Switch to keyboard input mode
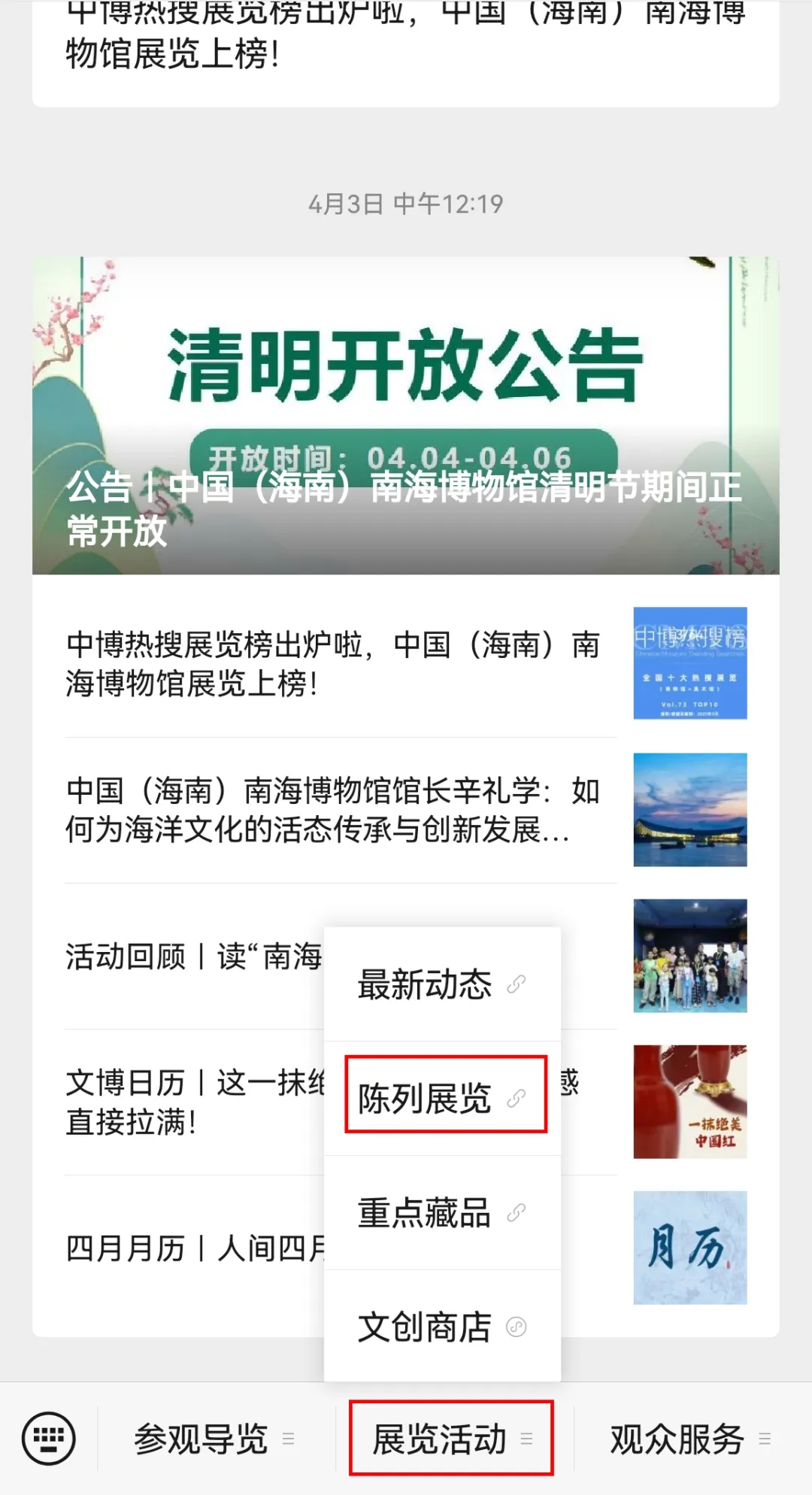Image resolution: width=812 pixels, height=1495 pixels. point(49,1439)
